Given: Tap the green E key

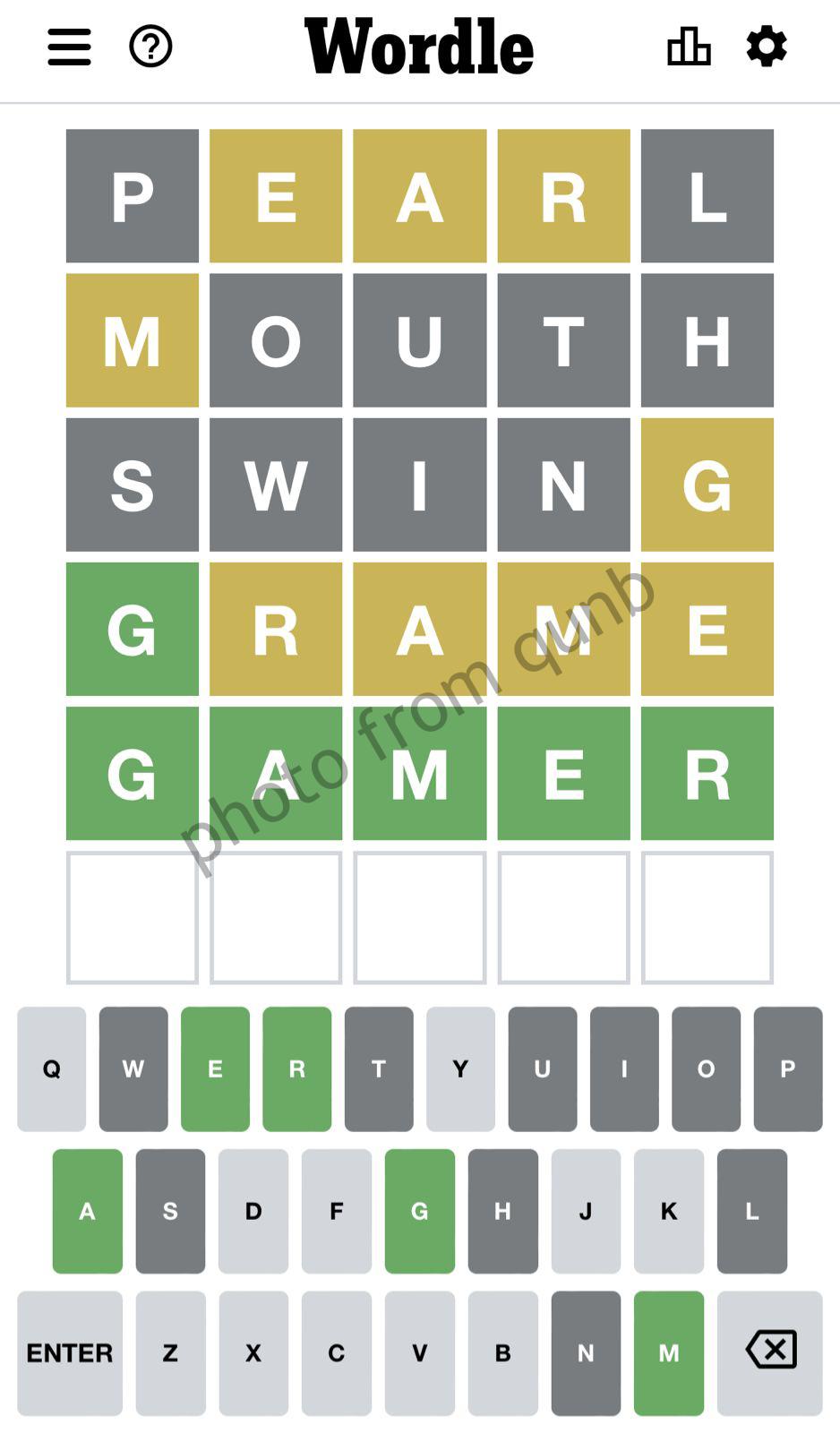Looking at the screenshot, I should [x=215, y=1068].
